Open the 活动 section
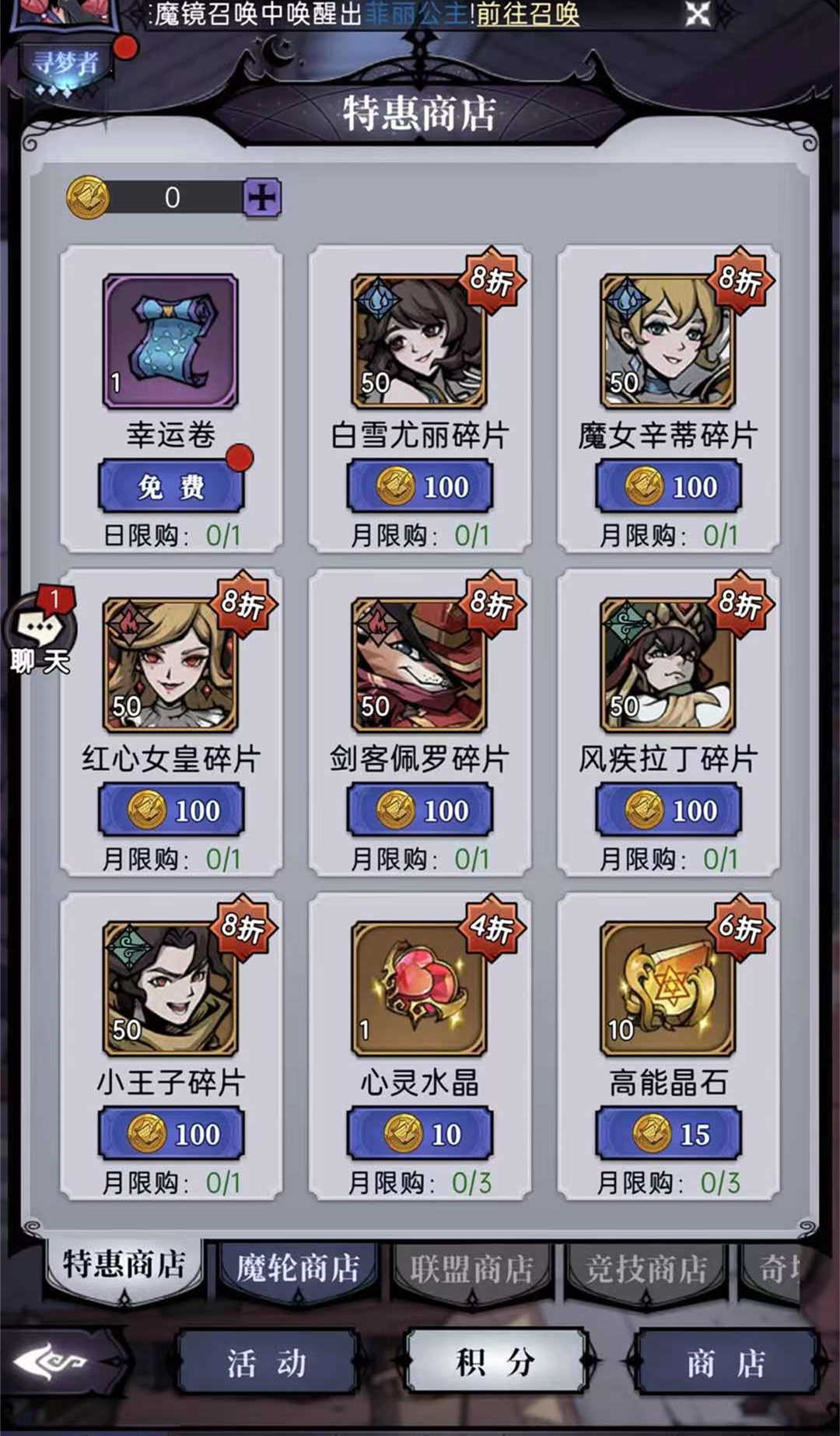 click(267, 1363)
